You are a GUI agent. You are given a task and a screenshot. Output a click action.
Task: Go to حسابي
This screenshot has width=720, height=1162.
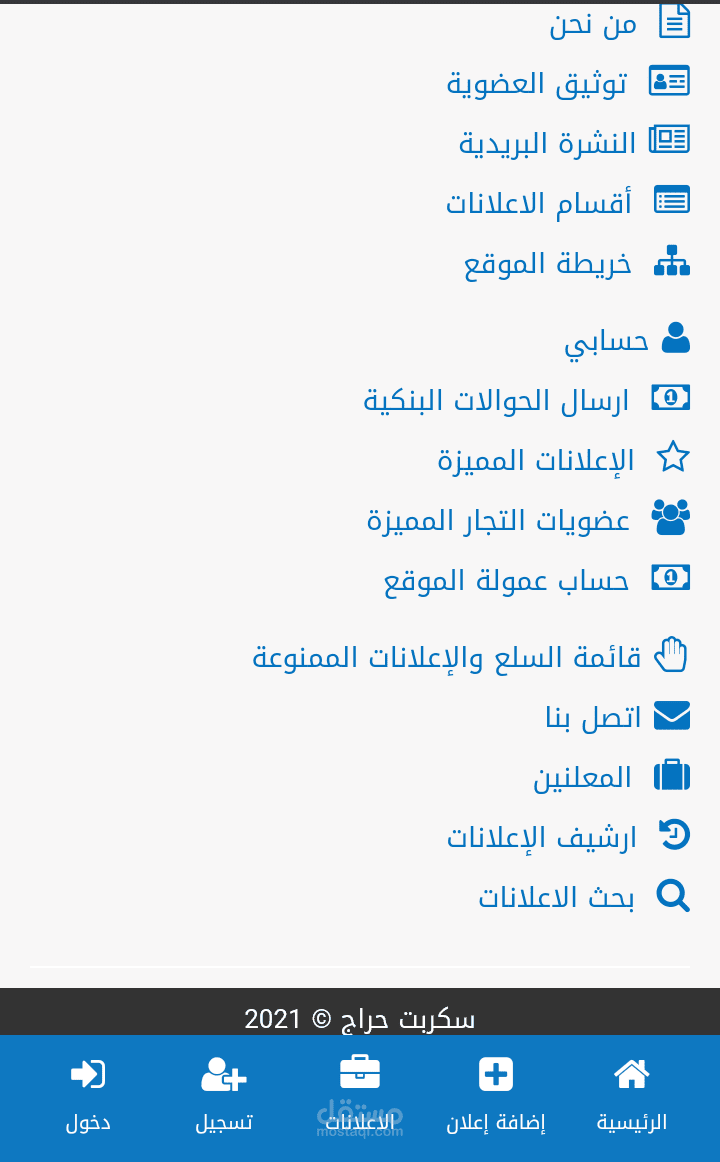607,341
